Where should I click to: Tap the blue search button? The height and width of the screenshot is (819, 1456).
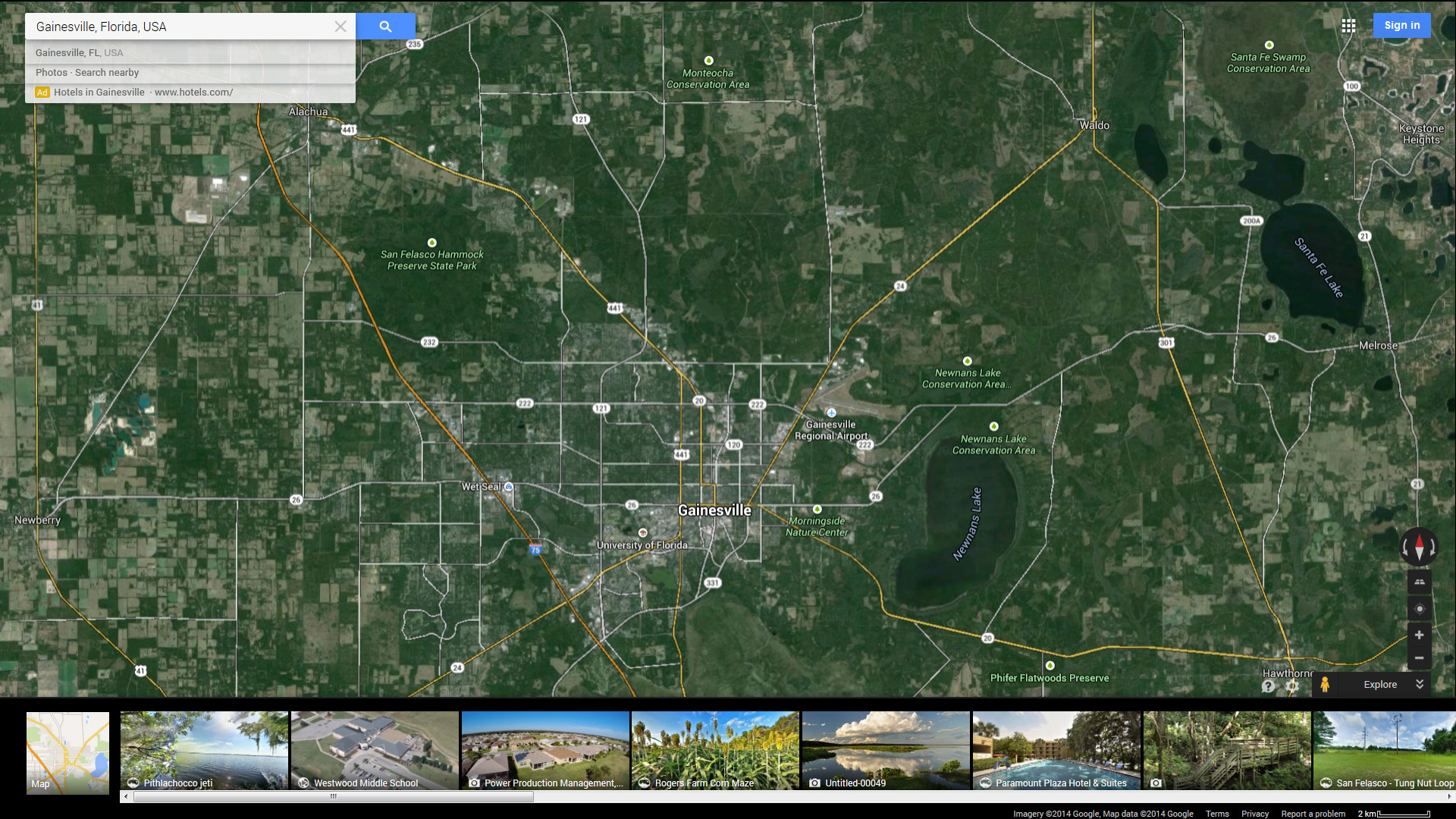tap(385, 27)
